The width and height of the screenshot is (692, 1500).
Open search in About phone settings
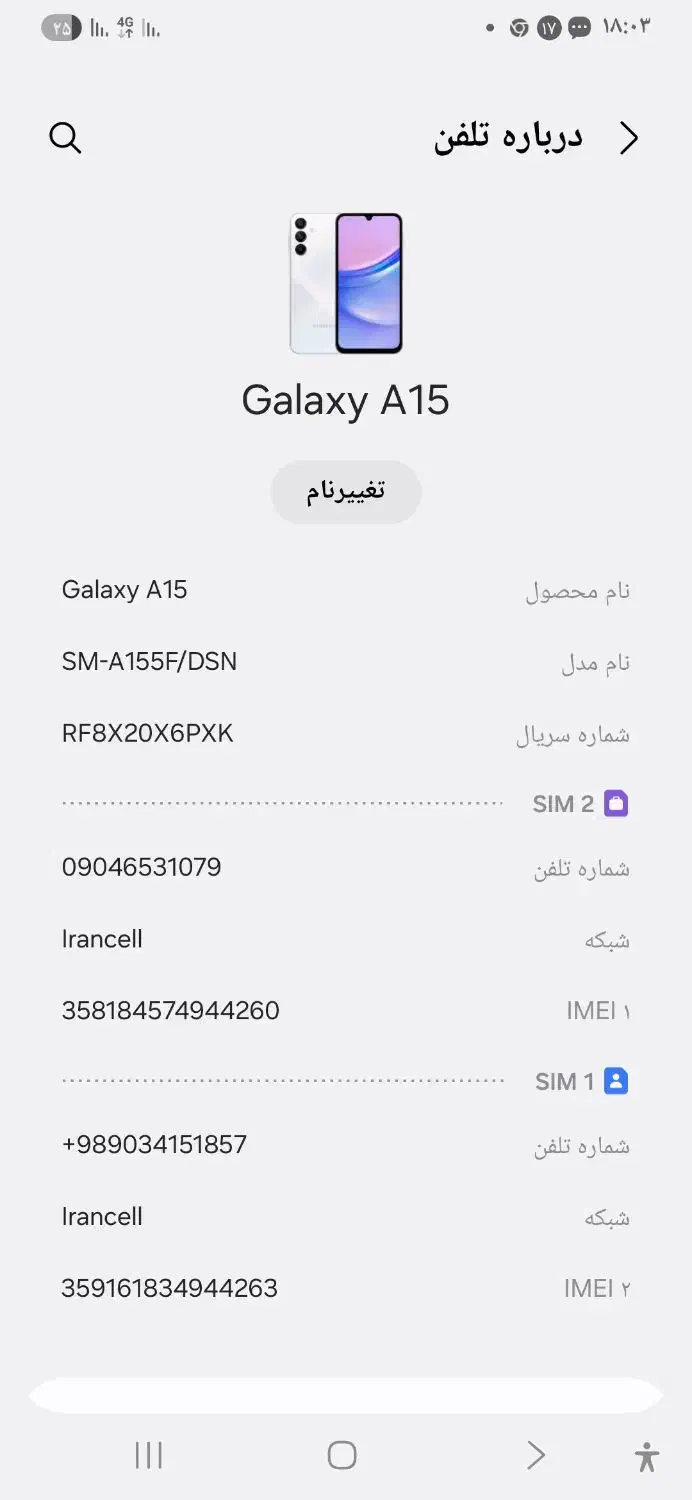click(x=65, y=138)
